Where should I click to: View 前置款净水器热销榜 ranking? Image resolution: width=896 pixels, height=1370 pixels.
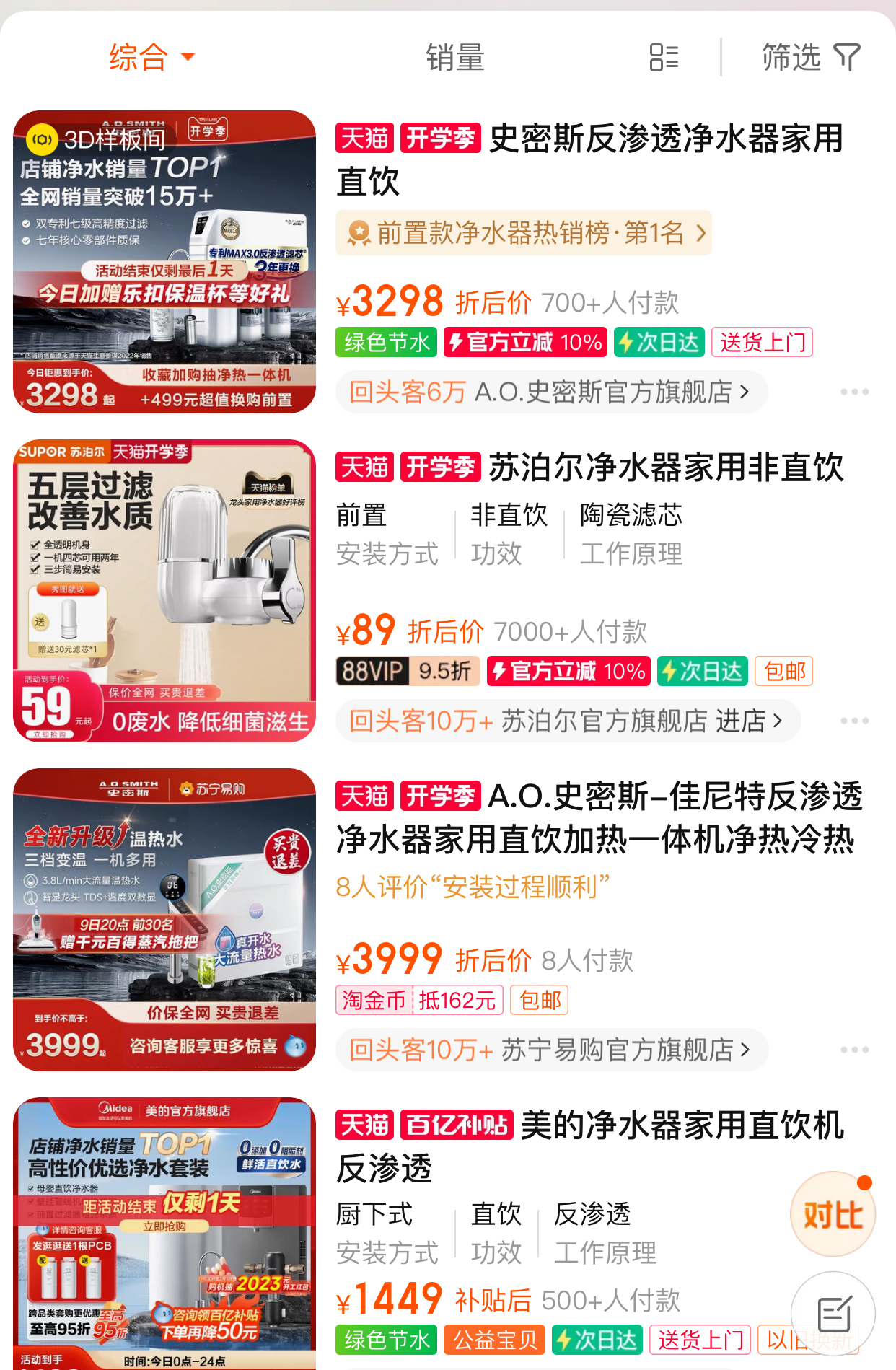pos(523,233)
